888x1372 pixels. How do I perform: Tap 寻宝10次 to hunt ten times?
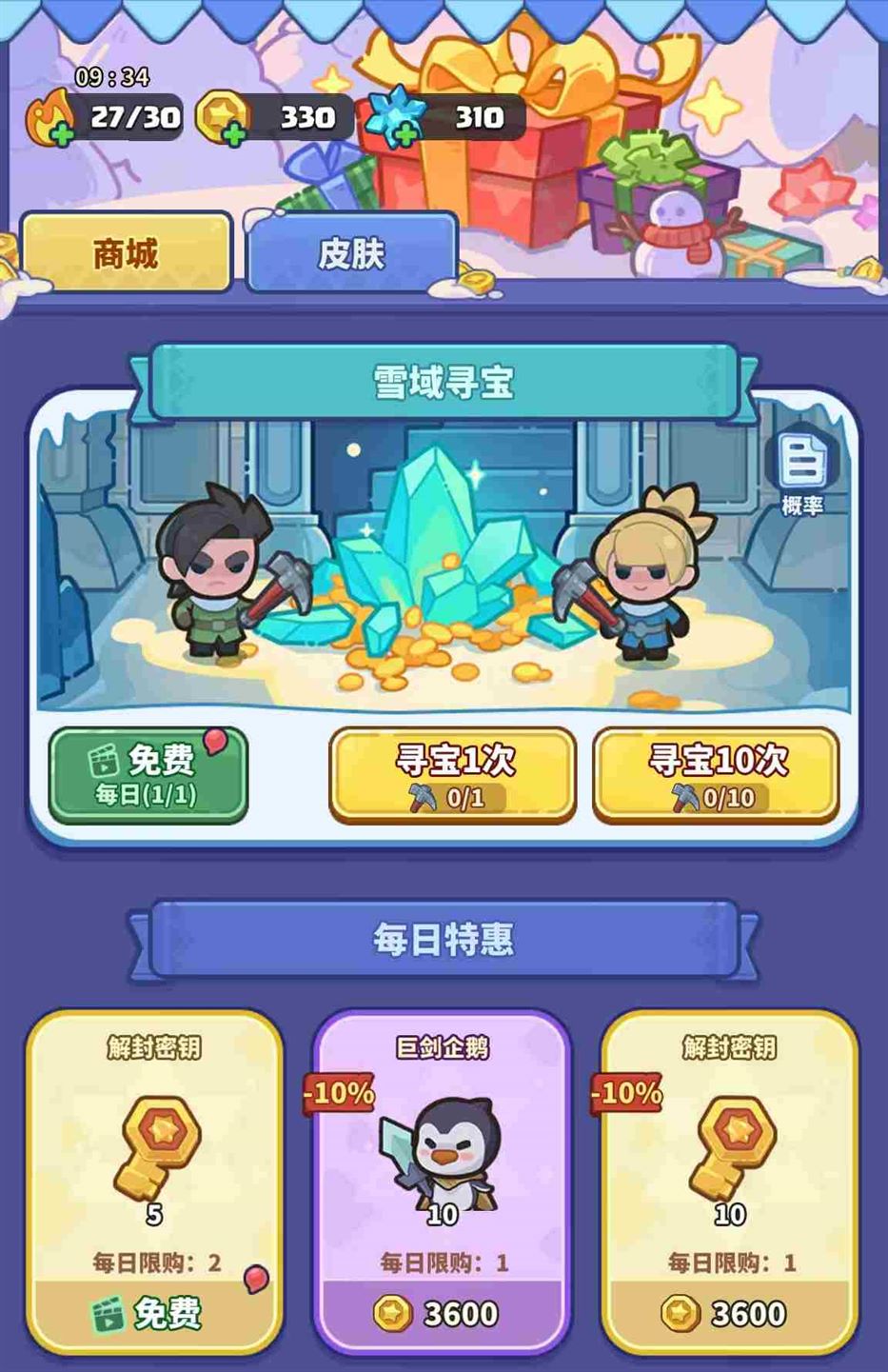point(717,775)
